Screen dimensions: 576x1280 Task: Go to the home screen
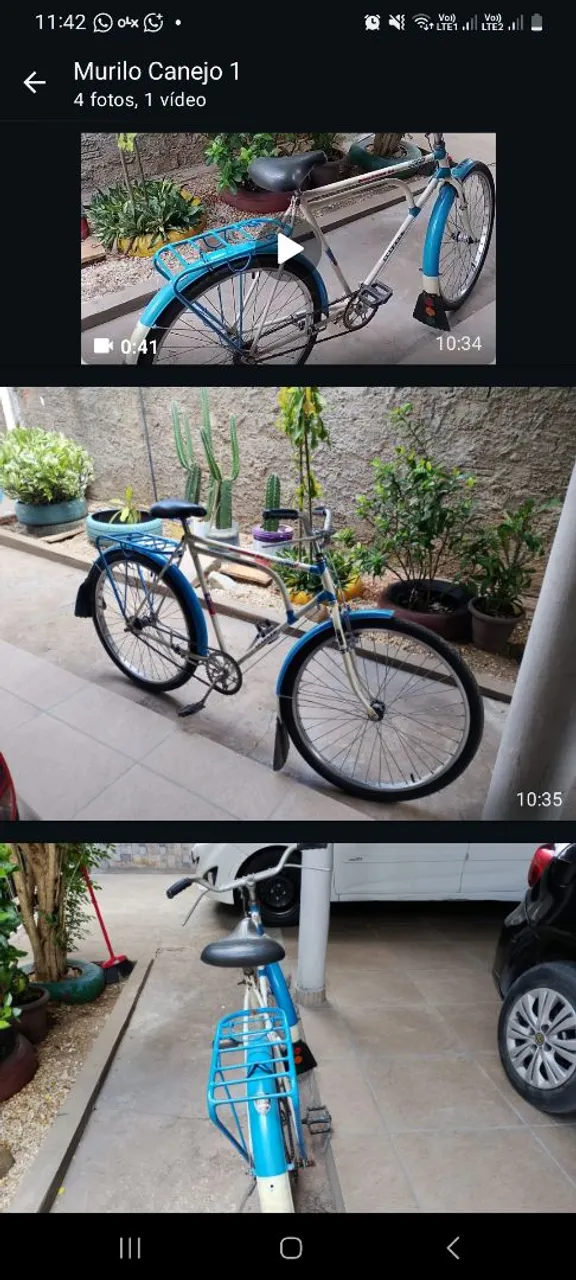[291, 1247]
